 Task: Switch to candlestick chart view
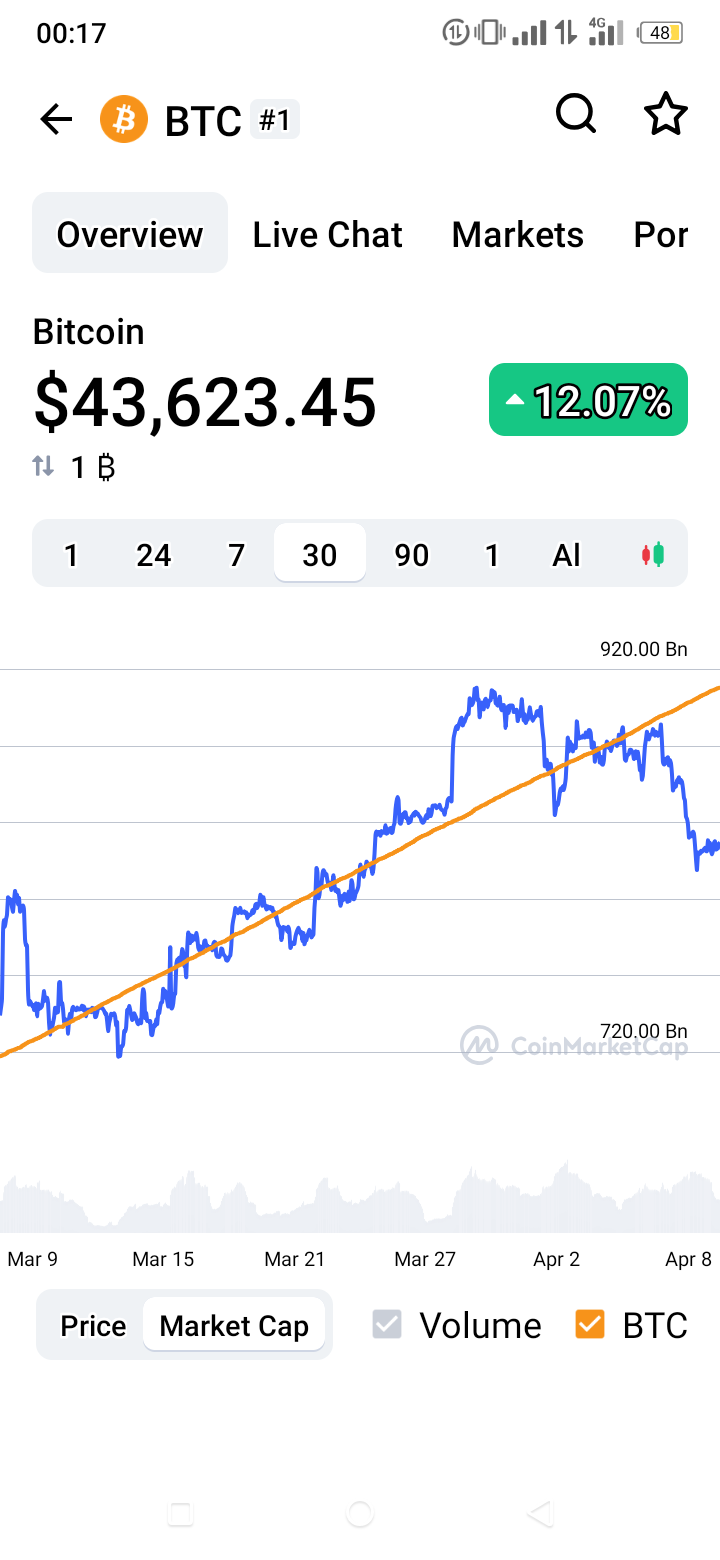click(x=653, y=554)
